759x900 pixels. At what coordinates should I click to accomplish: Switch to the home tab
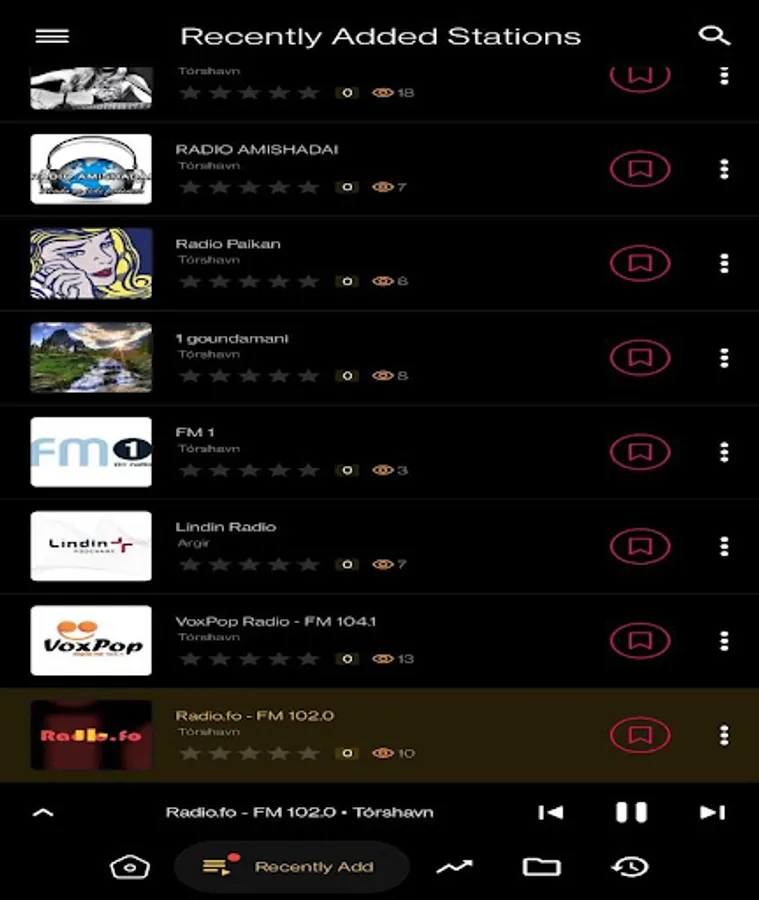click(129, 867)
